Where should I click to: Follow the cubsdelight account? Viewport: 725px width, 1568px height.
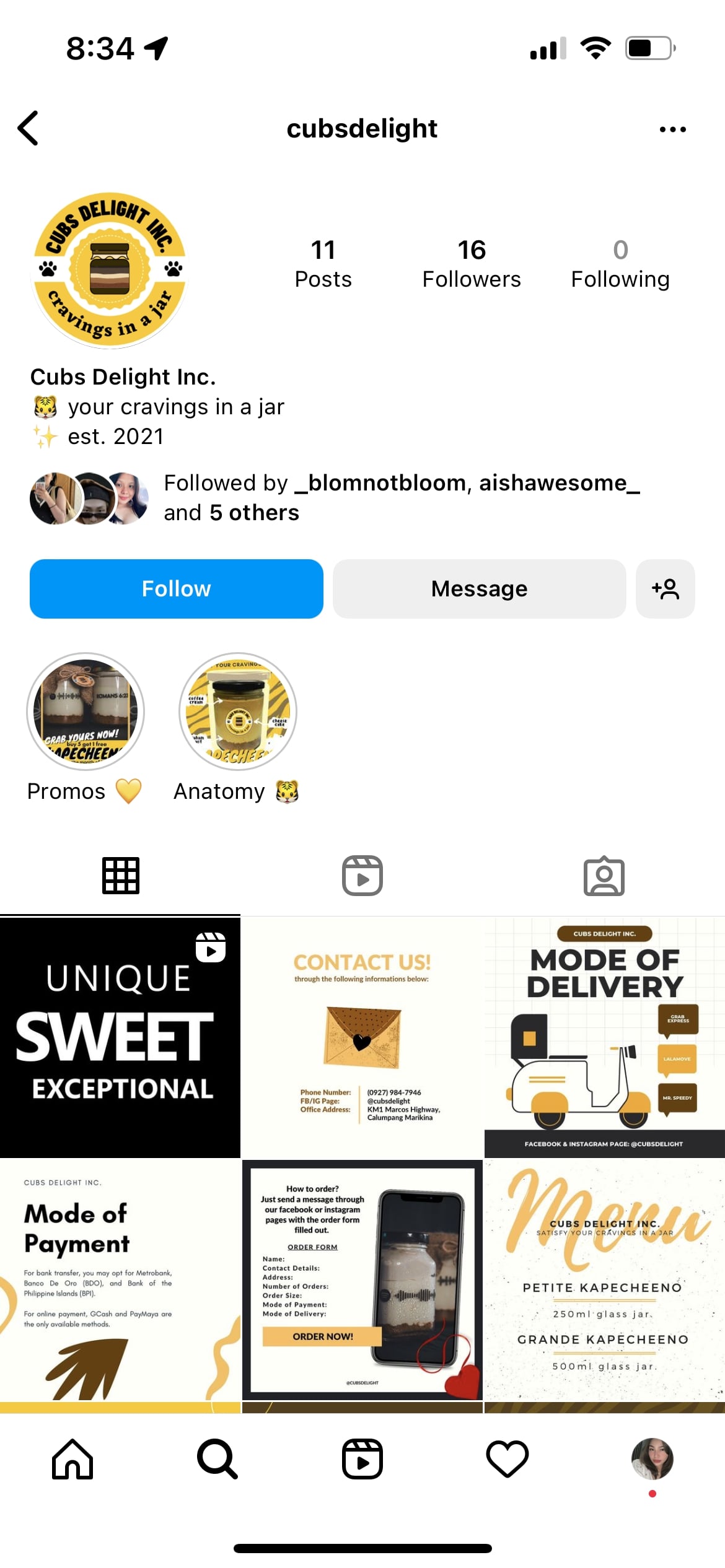(x=177, y=589)
